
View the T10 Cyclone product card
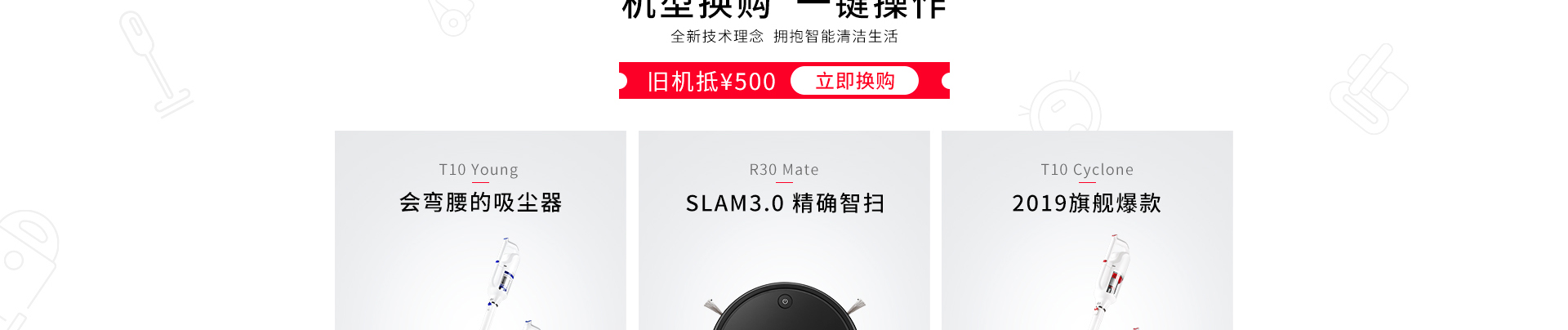point(1087,230)
